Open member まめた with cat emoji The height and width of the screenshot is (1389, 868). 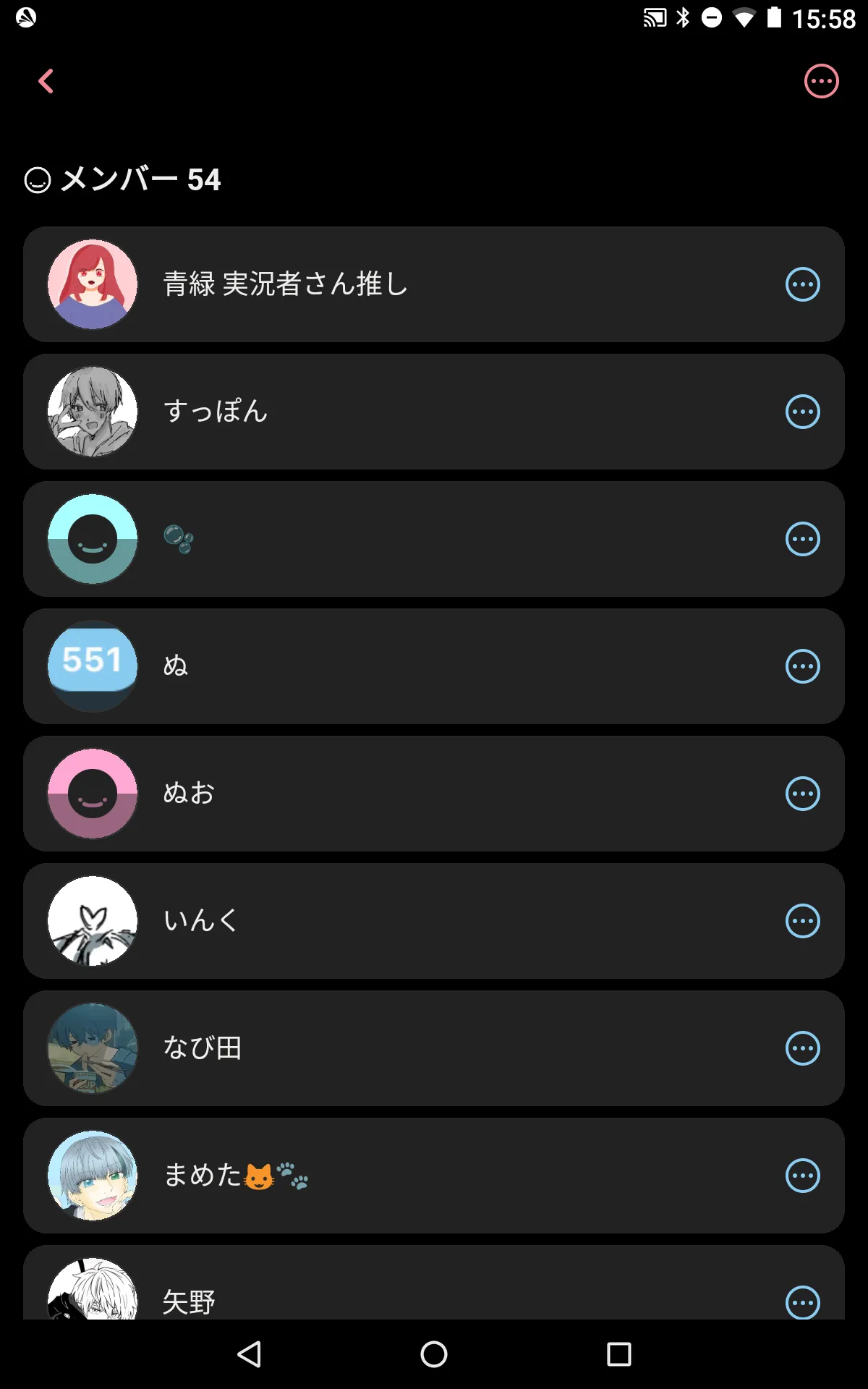pyautogui.click(x=434, y=1176)
